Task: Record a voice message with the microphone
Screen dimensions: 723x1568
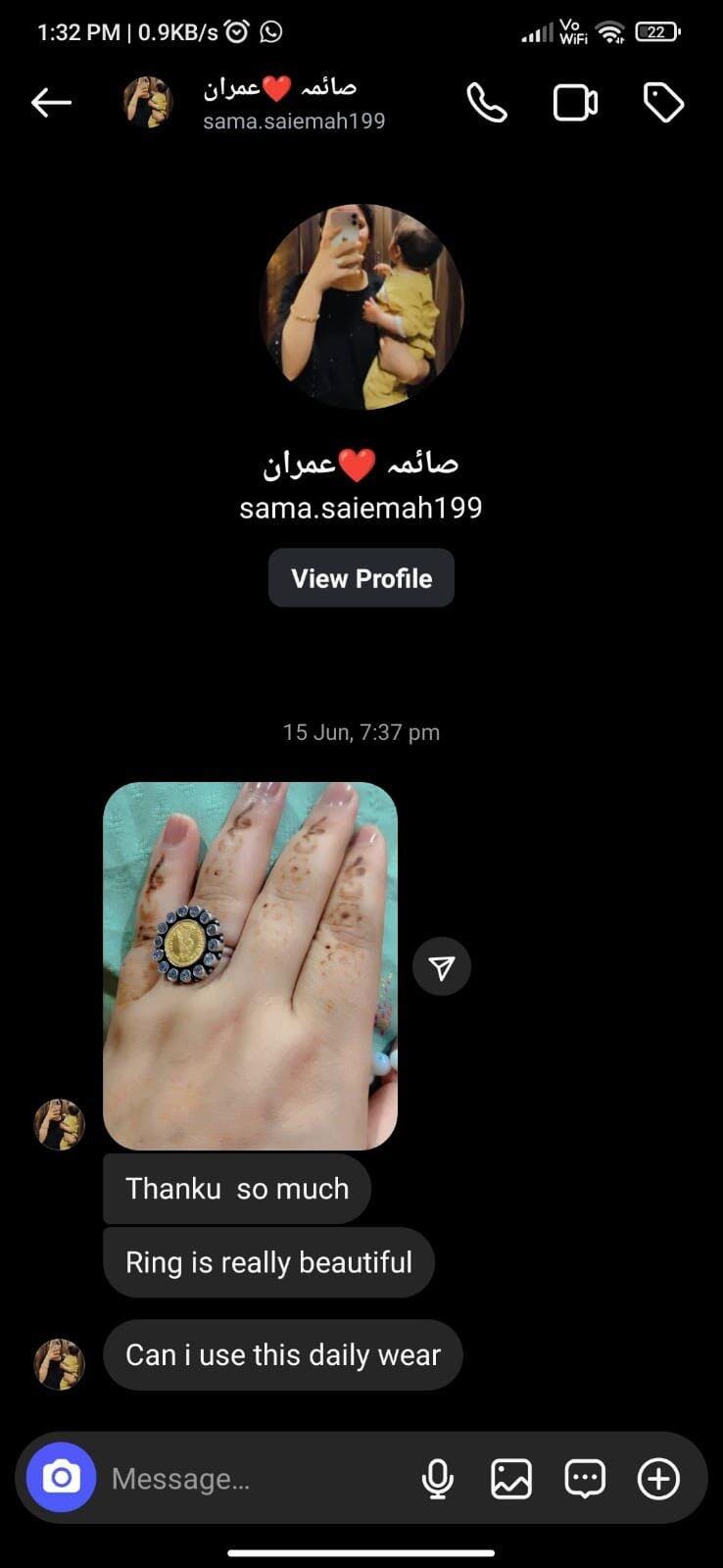Action: [437, 1478]
